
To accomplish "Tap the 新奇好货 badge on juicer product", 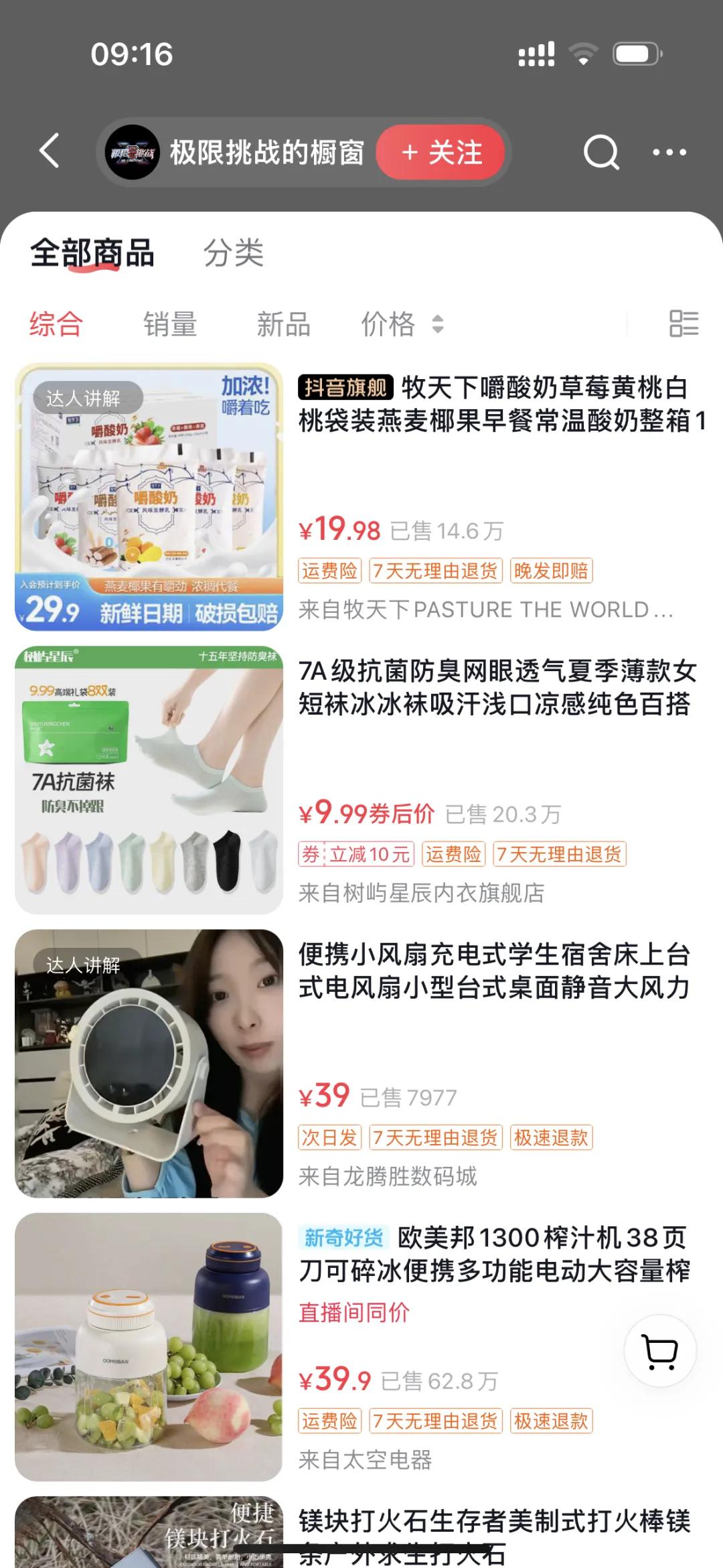I will point(343,1237).
